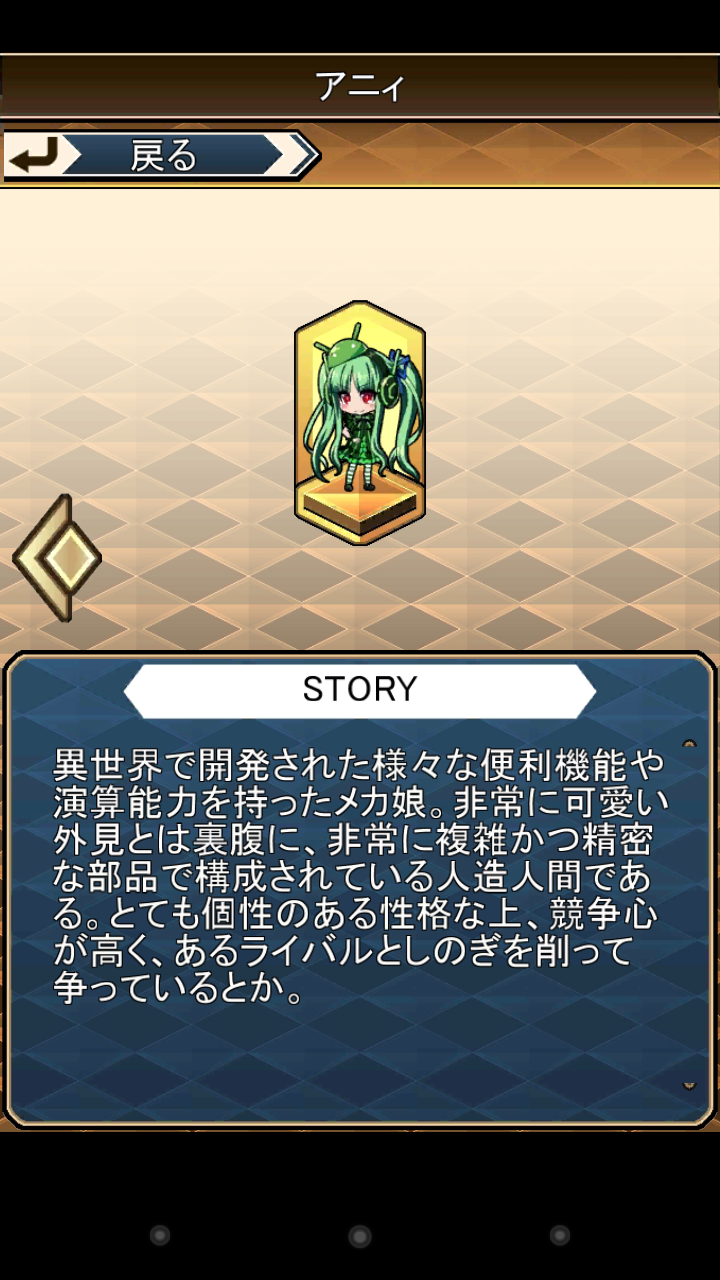Tap the 戻る back button
Viewport: 720px width, 1280px height.
tap(160, 155)
